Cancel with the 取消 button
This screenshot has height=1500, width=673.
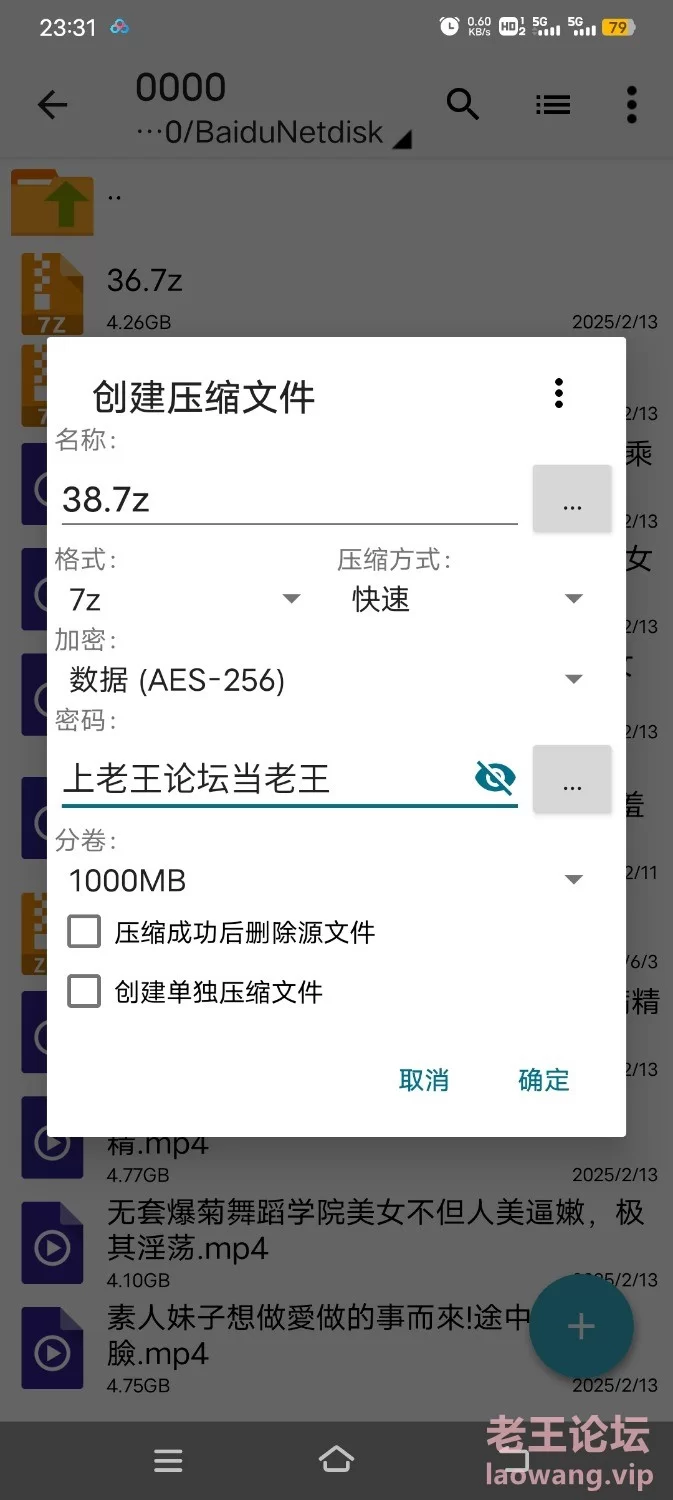coord(424,1080)
